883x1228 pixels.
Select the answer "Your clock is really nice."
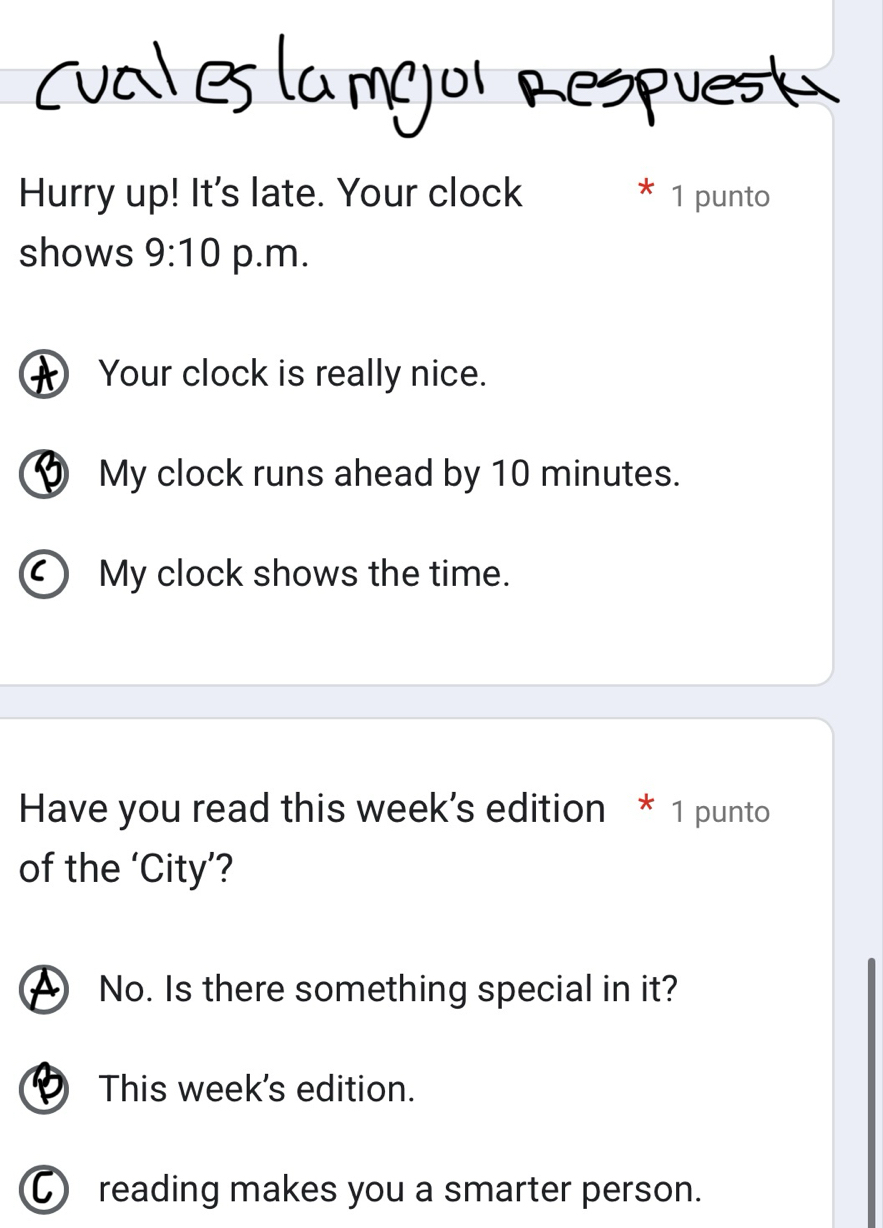(44, 375)
